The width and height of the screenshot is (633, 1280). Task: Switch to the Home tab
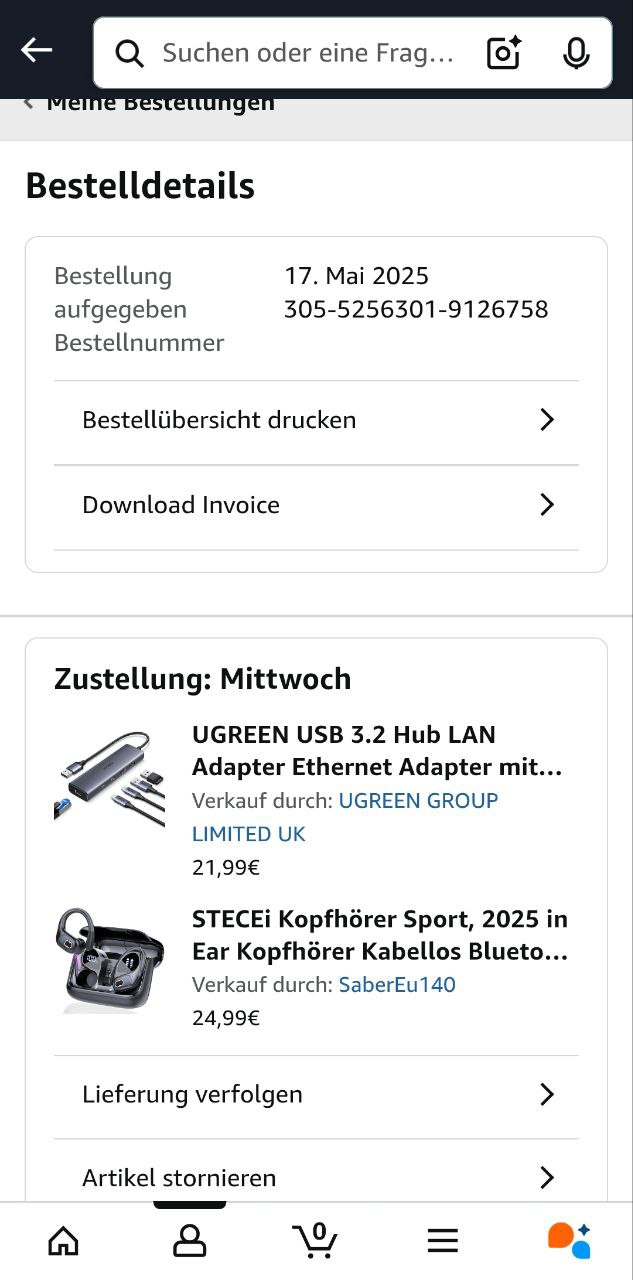(x=63, y=1241)
